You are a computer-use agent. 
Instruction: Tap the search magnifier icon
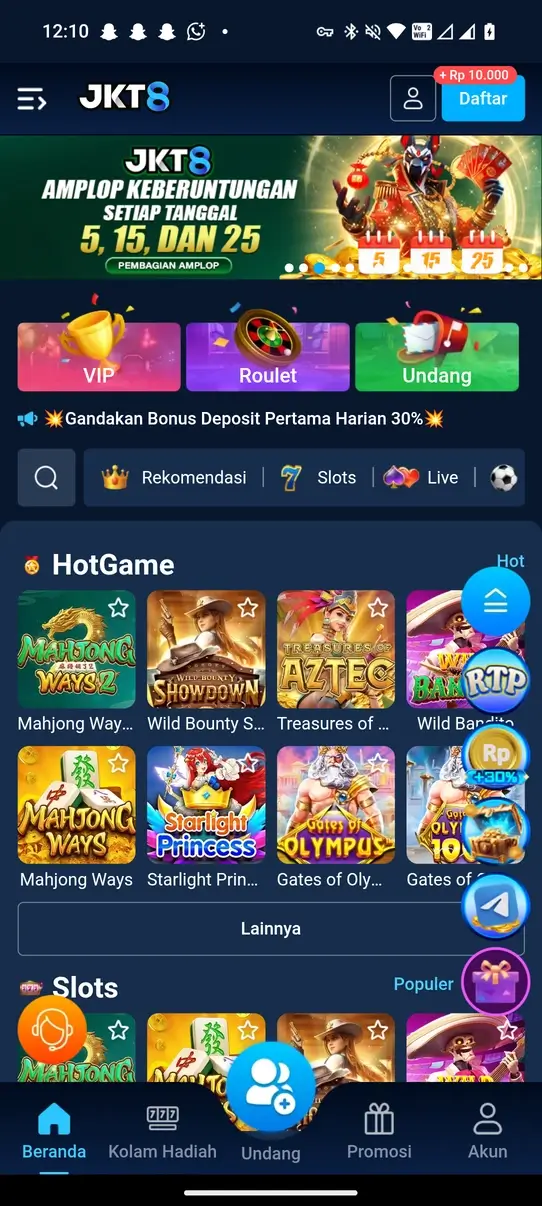46,477
